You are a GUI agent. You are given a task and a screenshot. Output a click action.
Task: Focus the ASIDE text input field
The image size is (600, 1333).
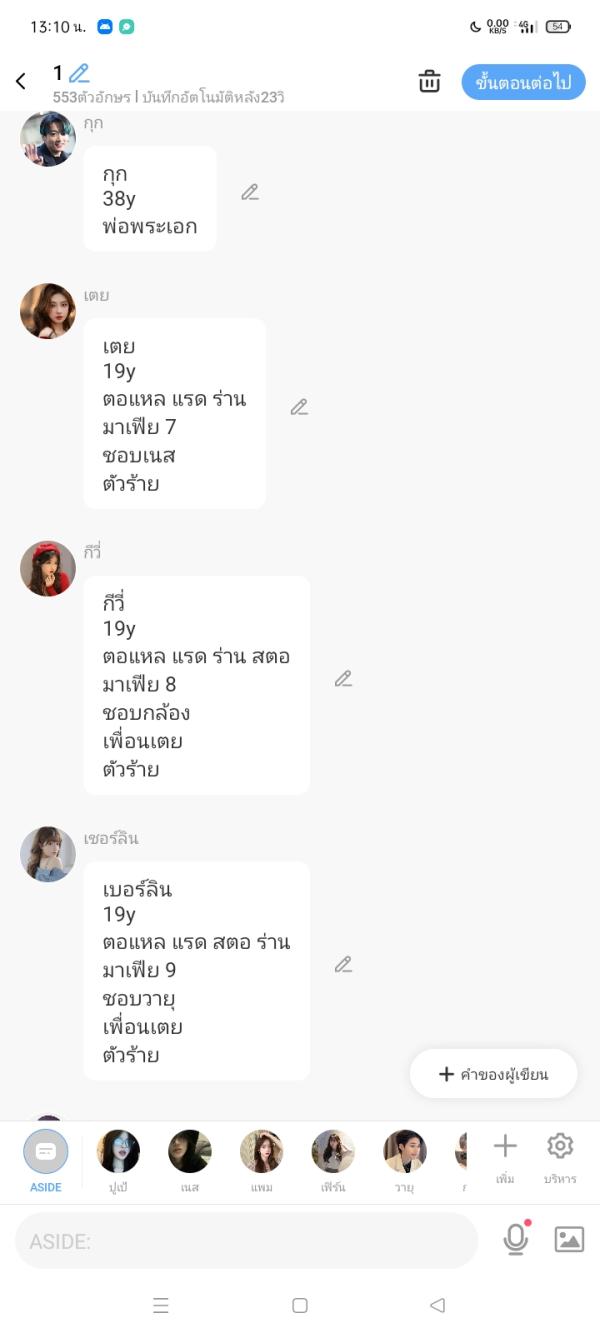[x=245, y=1241]
